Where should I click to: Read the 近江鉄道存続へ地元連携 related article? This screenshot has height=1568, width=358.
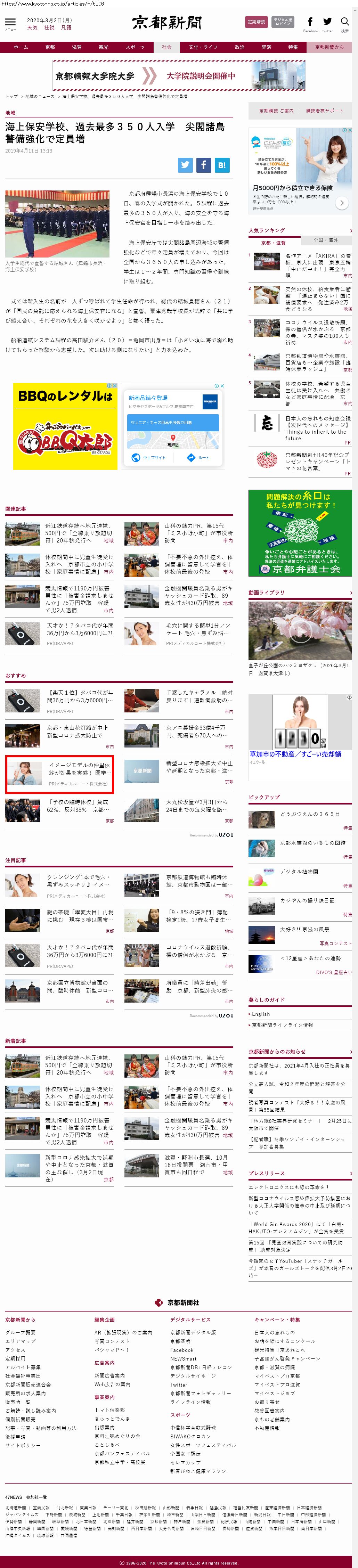pyautogui.click(x=78, y=533)
